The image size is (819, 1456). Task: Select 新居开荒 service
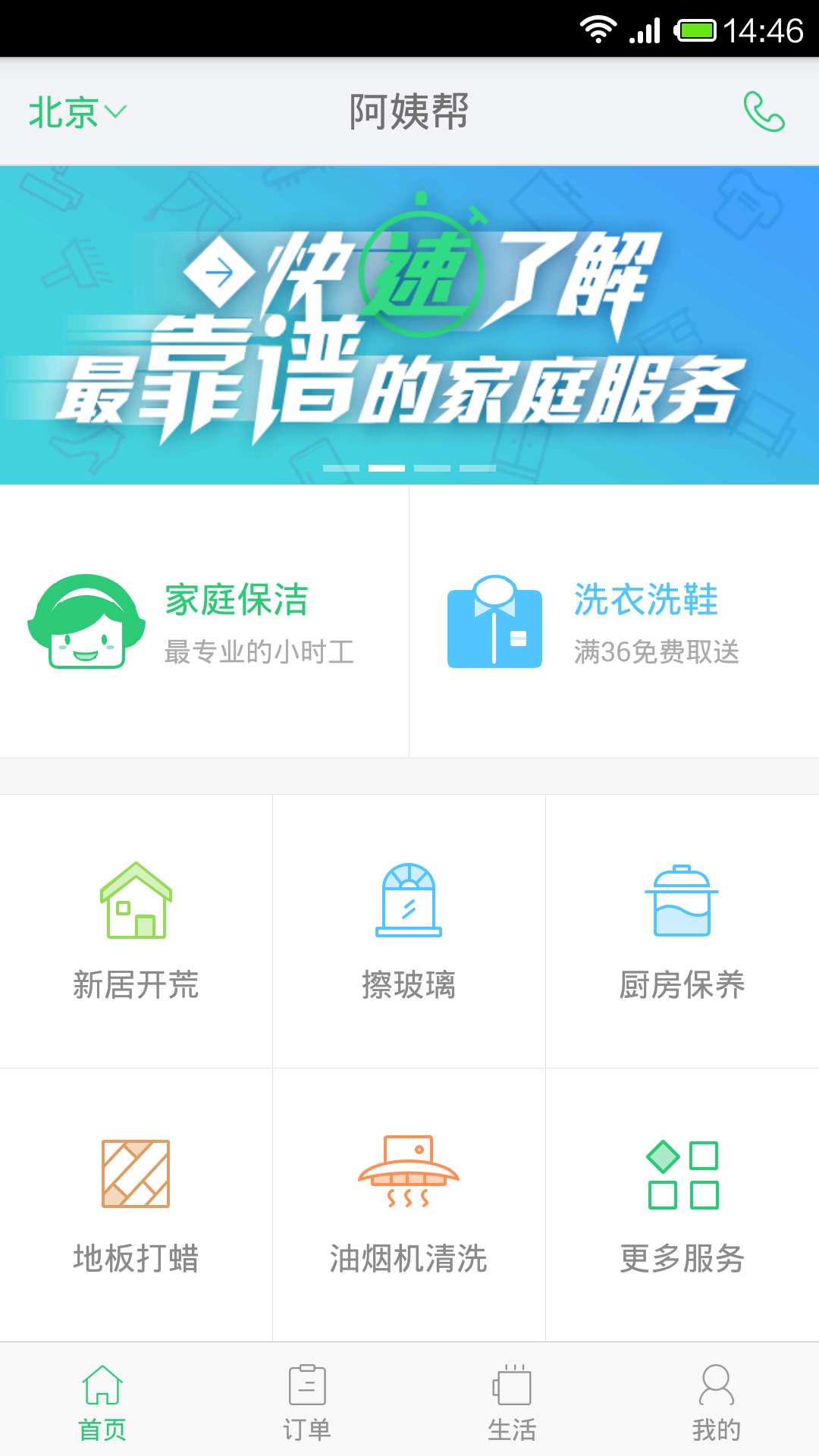(136, 931)
